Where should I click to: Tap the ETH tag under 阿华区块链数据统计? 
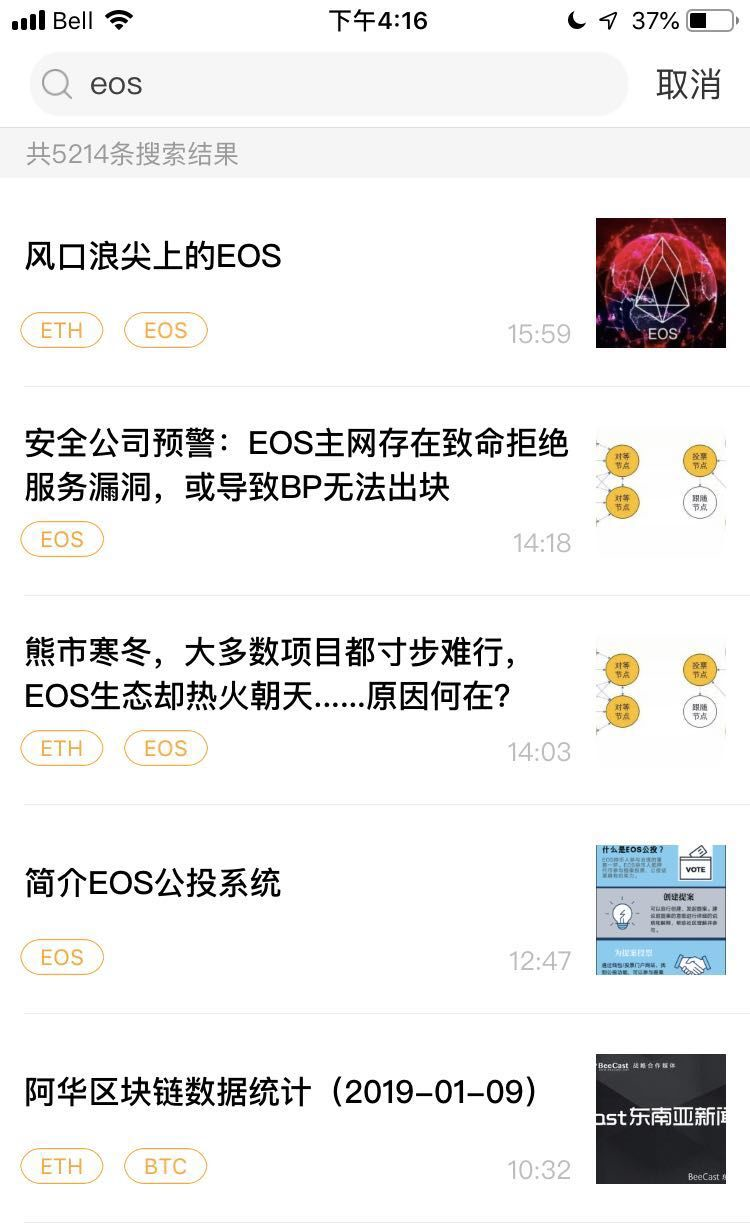point(62,1166)
